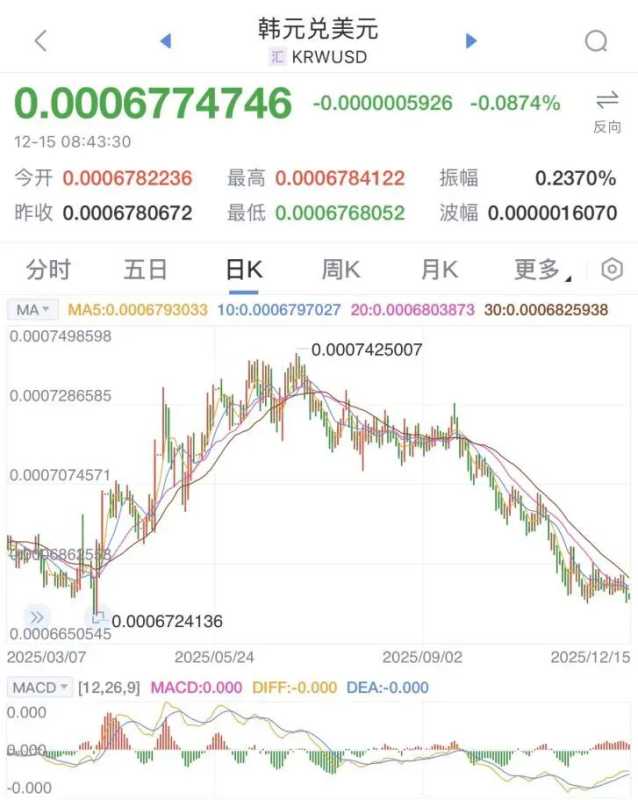This screenshot has width=638, height=800.
Task: Tap the double-arrow expand button on chart
Action: (36, 616)
